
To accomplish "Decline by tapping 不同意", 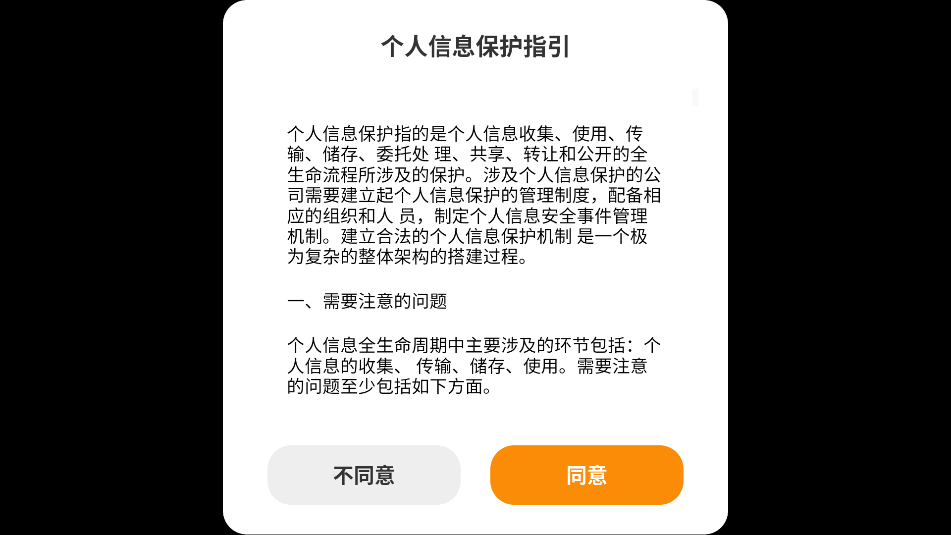I will [x=364, y=475].
